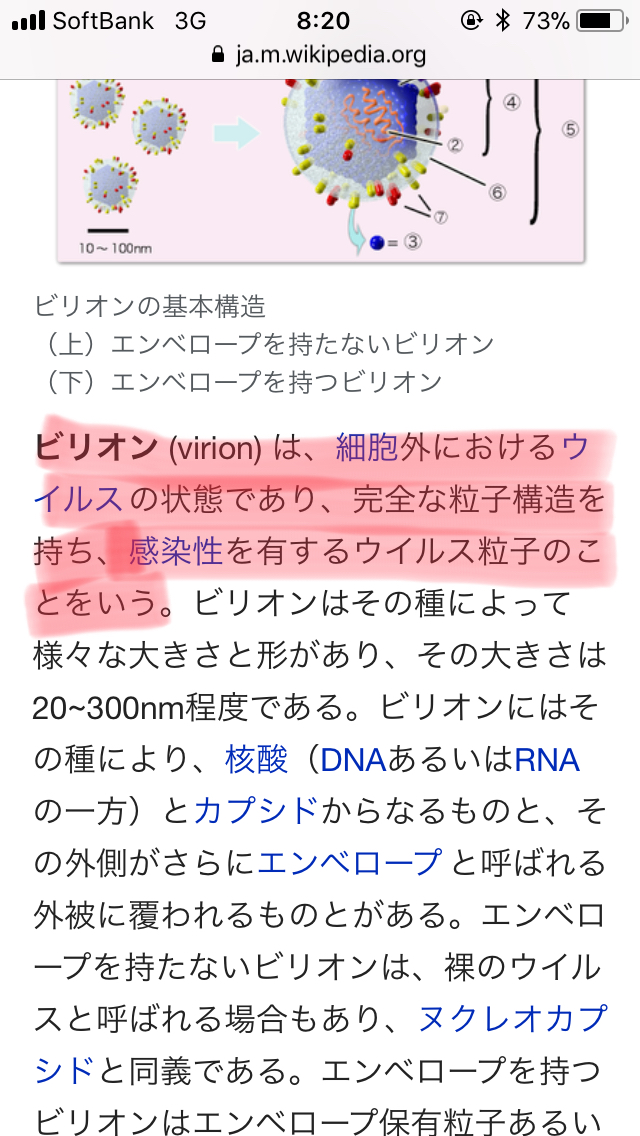Open the RNA link
This screenshot has height=1136, width=640.
pyautogui.click(x=546, y=759)
